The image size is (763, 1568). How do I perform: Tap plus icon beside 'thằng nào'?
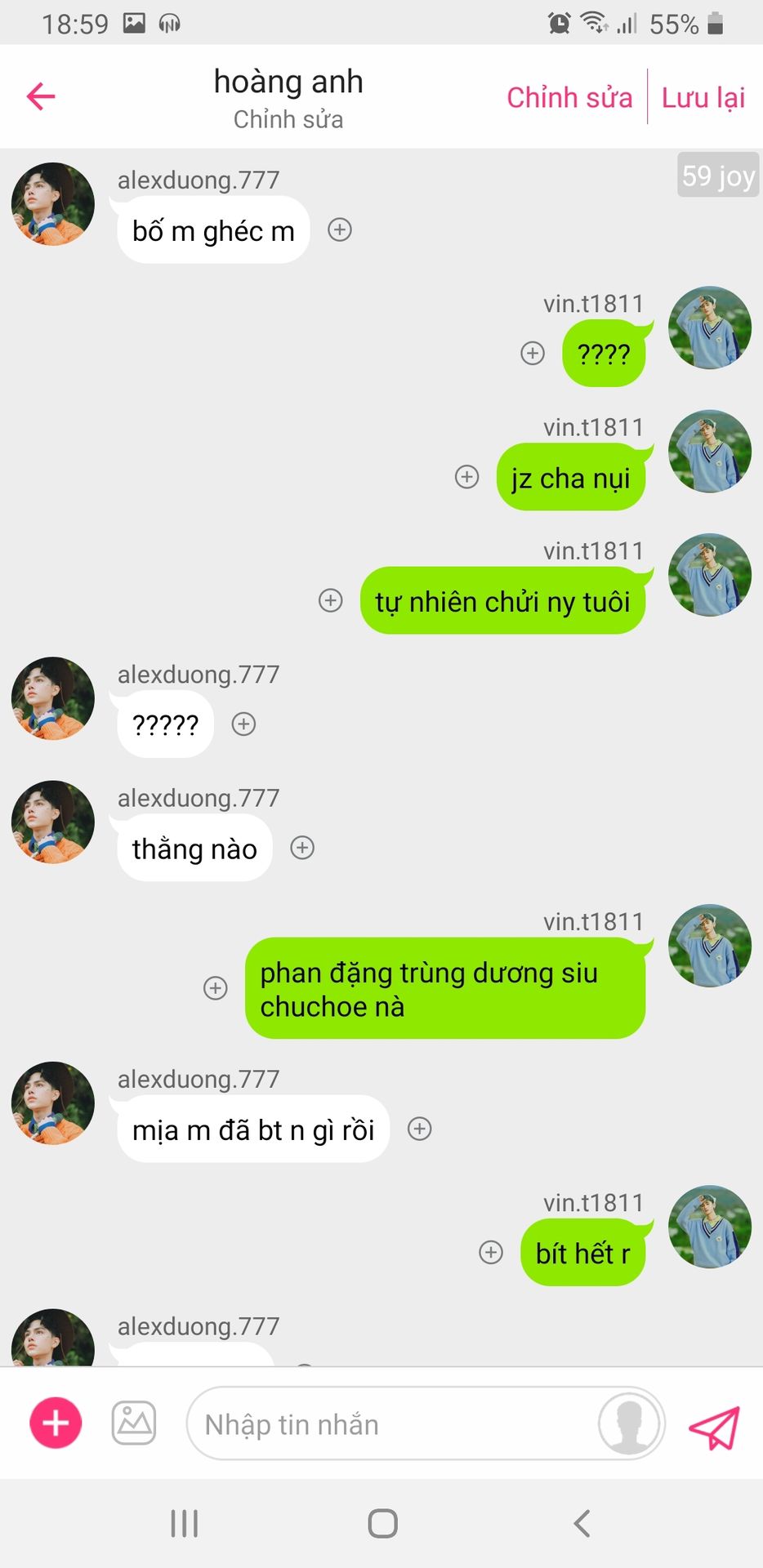click(302, 848)
